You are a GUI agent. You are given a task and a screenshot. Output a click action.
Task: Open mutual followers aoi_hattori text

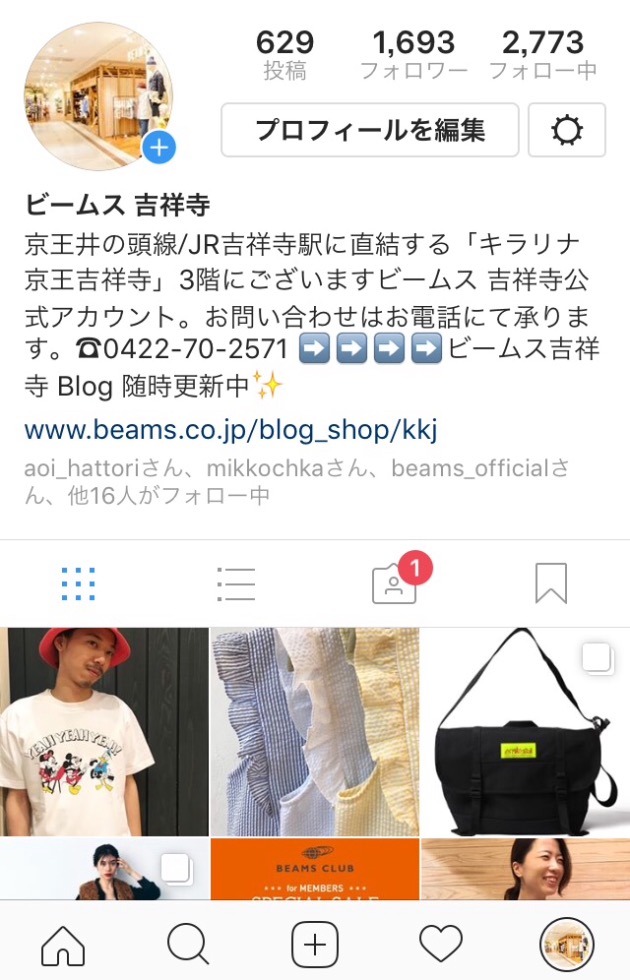(x=84, y=469)
